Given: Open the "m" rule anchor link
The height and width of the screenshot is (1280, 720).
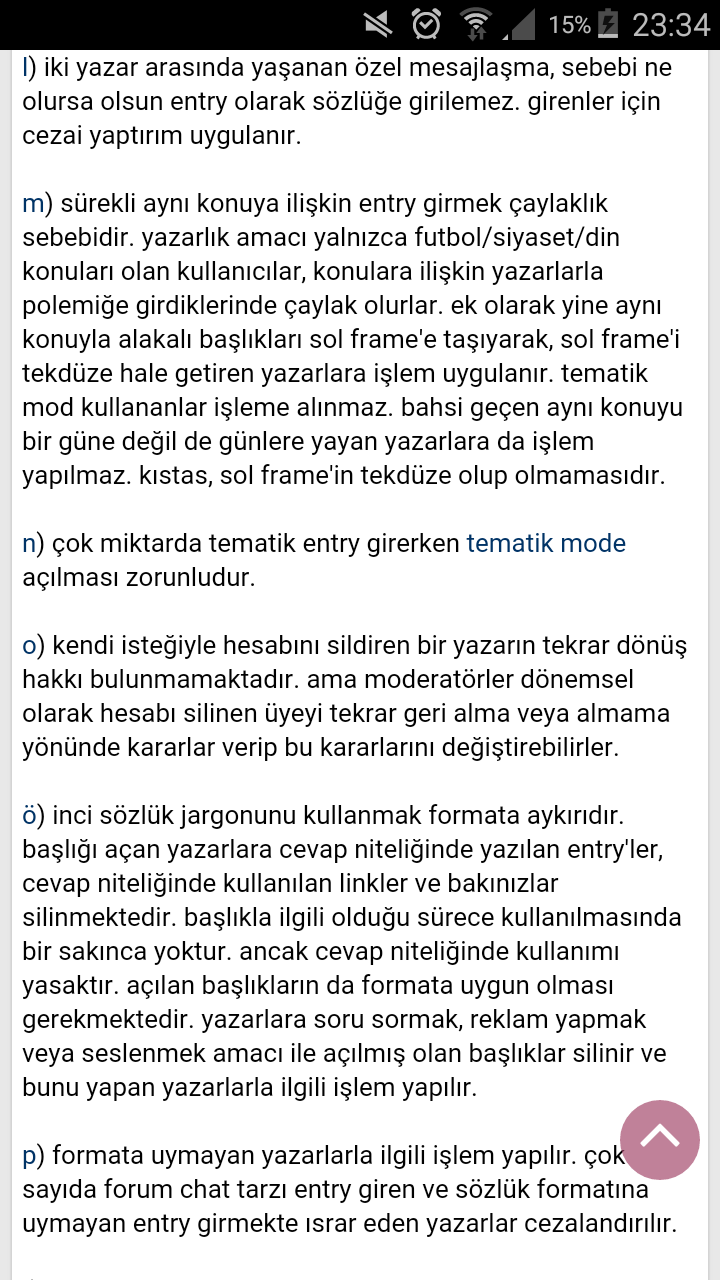Looking at the screenshot, I should (33, 204).
